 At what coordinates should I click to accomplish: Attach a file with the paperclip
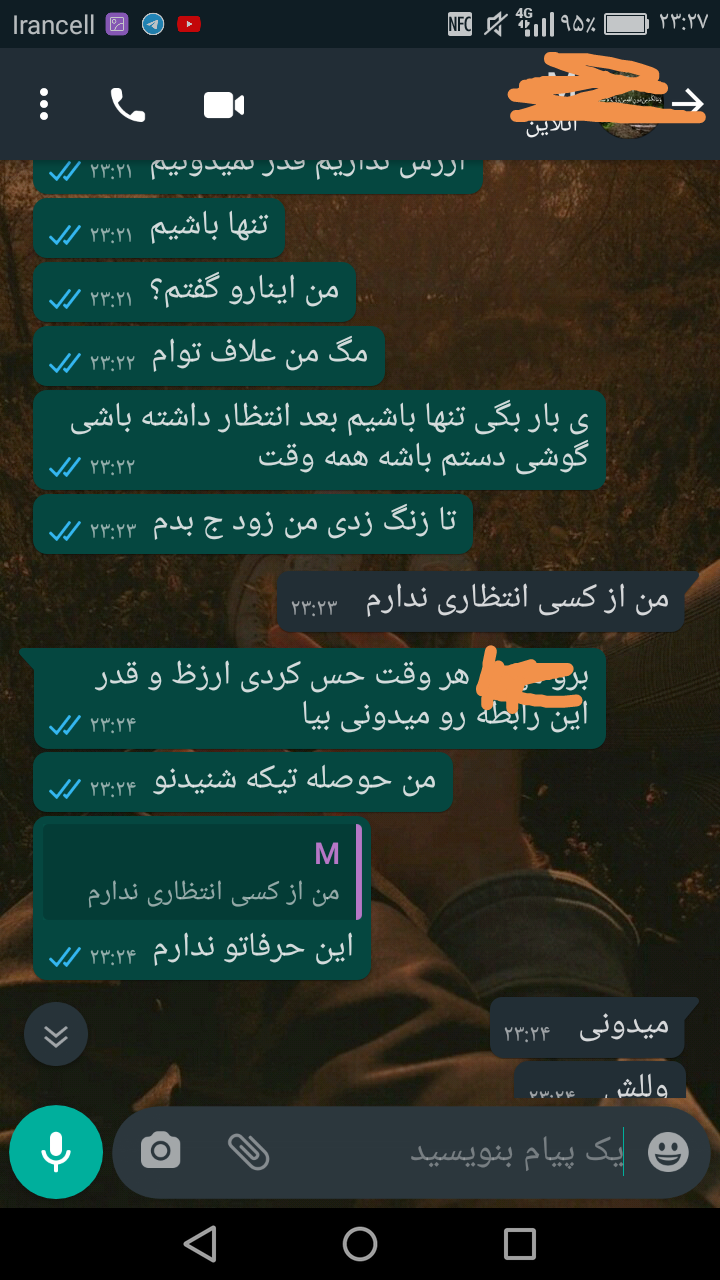248,1151
